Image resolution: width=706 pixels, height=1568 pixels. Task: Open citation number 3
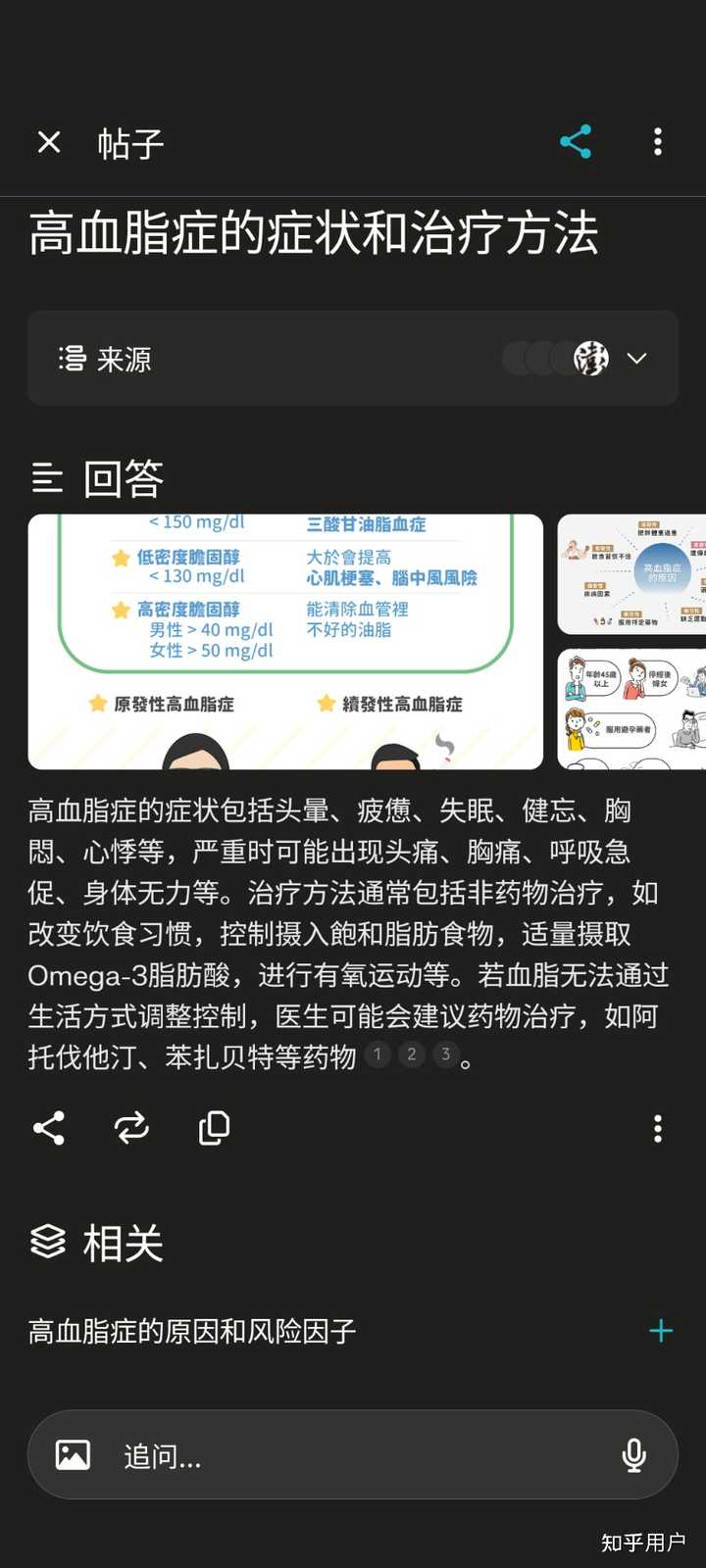click(446, 1054)
